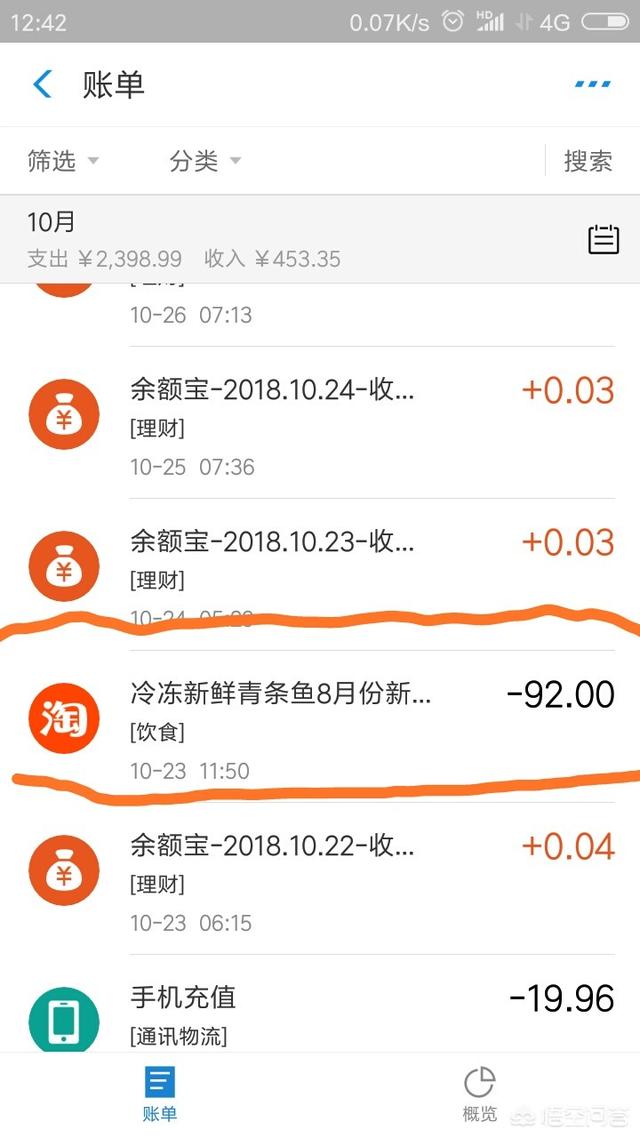
Task: Select the 账单 bottom tab
Action: [x=160, y=1094]
